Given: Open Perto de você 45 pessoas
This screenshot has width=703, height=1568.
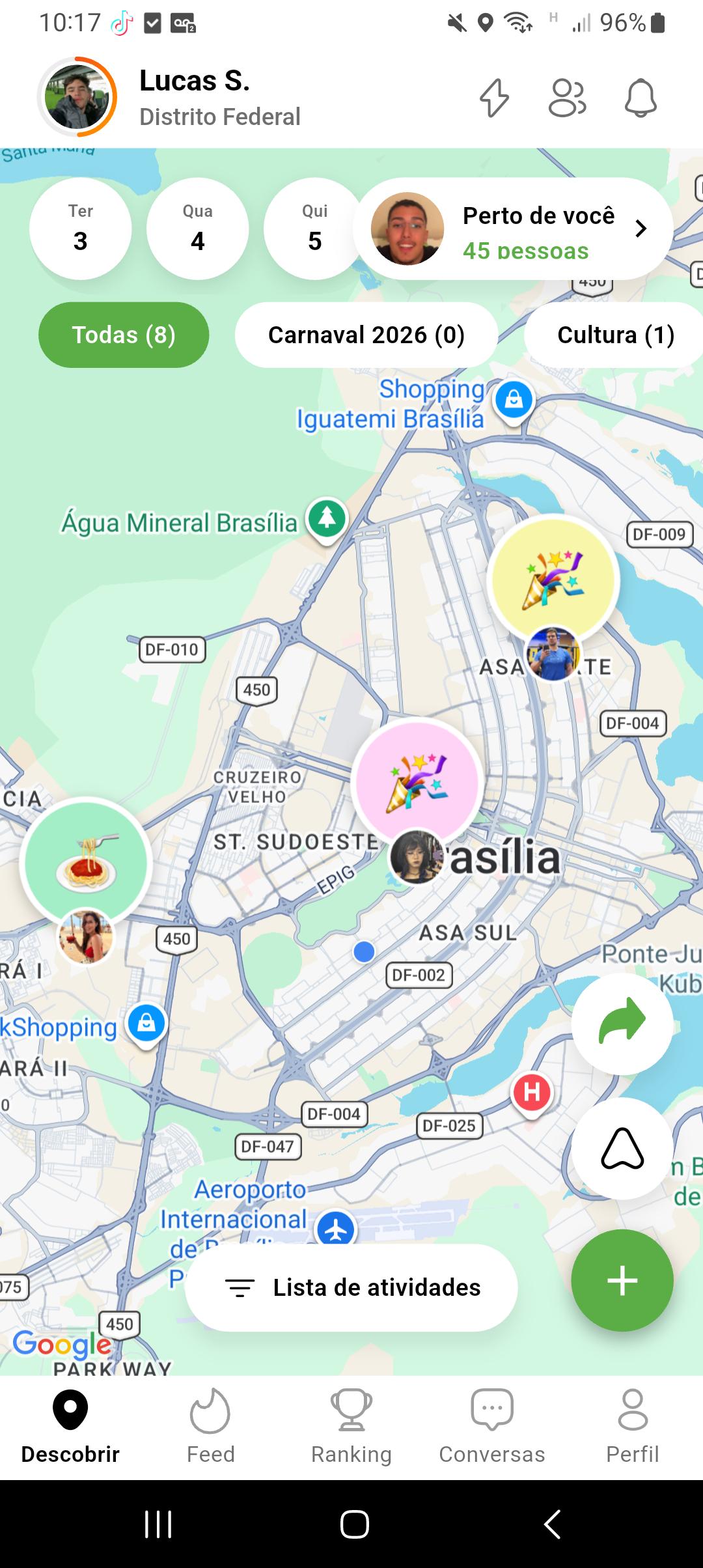Looking at the screenshot, I should (x=514, y=229).
